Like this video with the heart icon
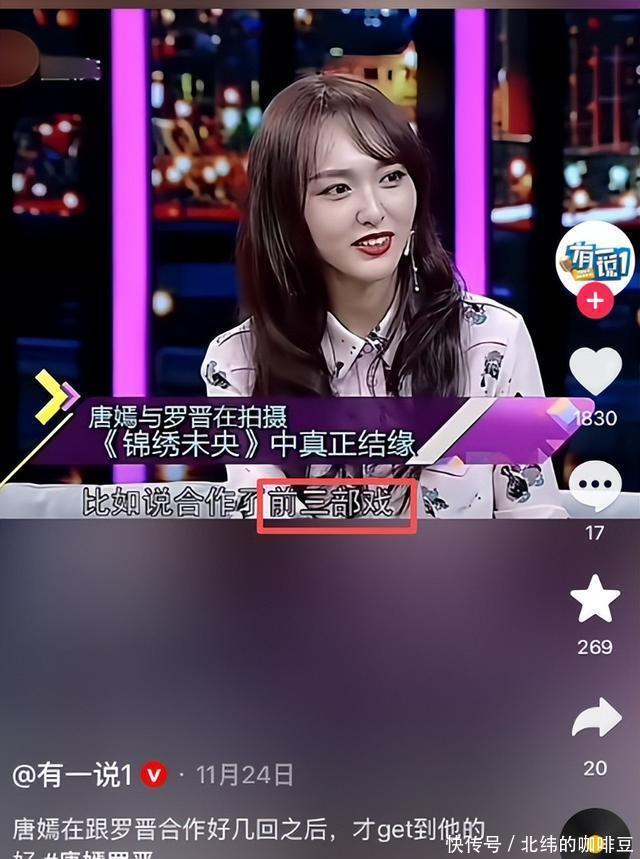 [x=595, y=371]
